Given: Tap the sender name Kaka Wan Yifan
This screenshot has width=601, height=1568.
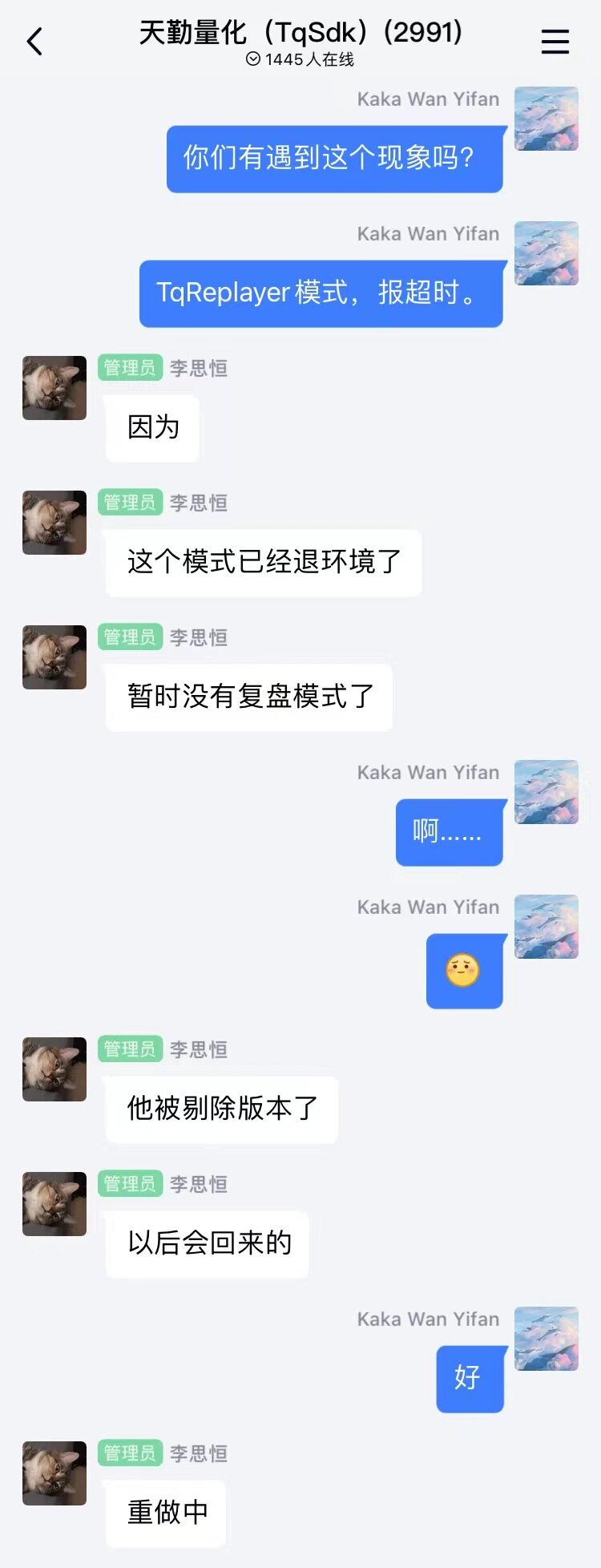Looking at the screenshot, I should pyautogui.click(x=429, y=99).
